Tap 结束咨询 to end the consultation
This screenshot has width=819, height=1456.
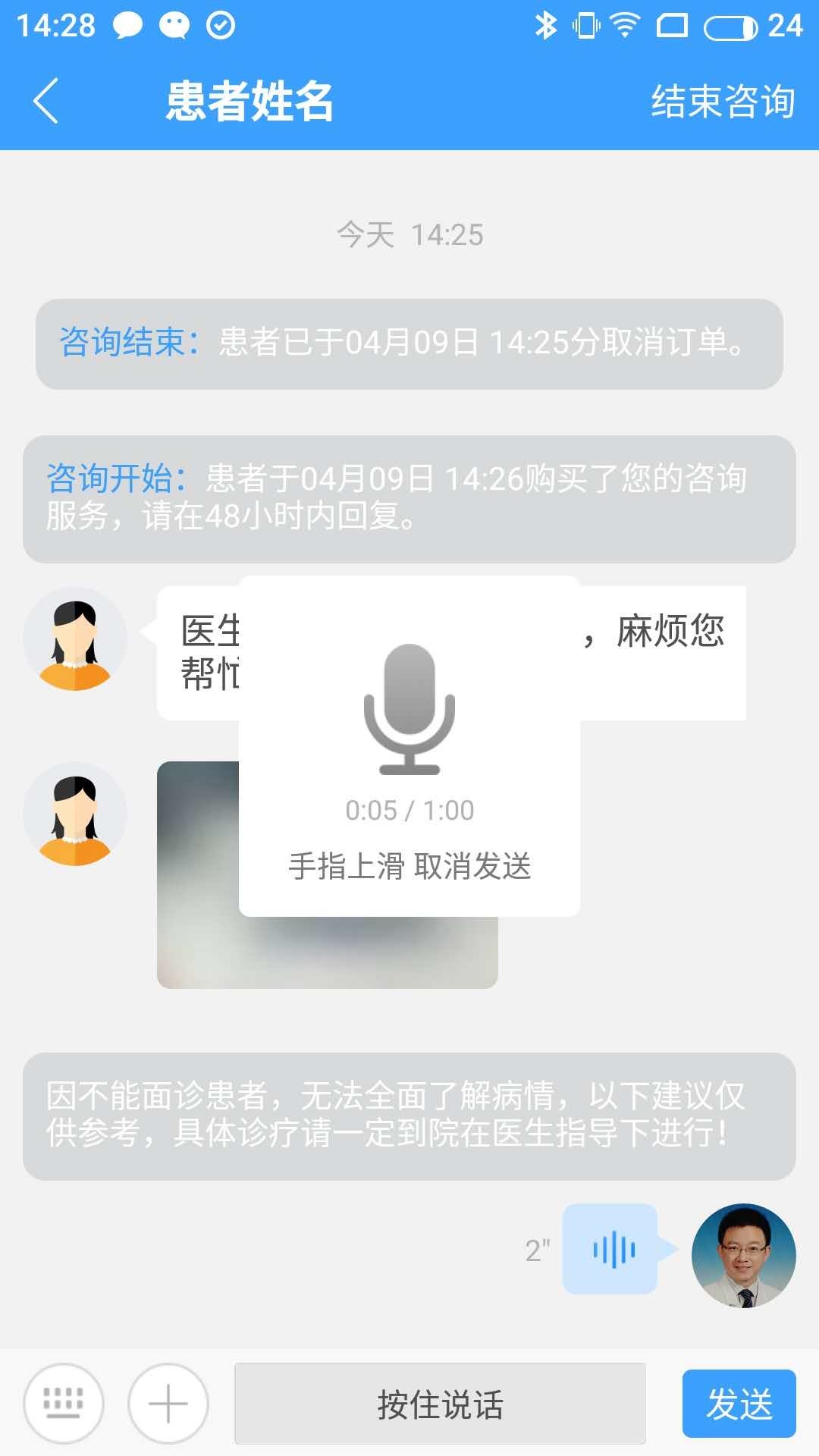click(x=722, y=101)
